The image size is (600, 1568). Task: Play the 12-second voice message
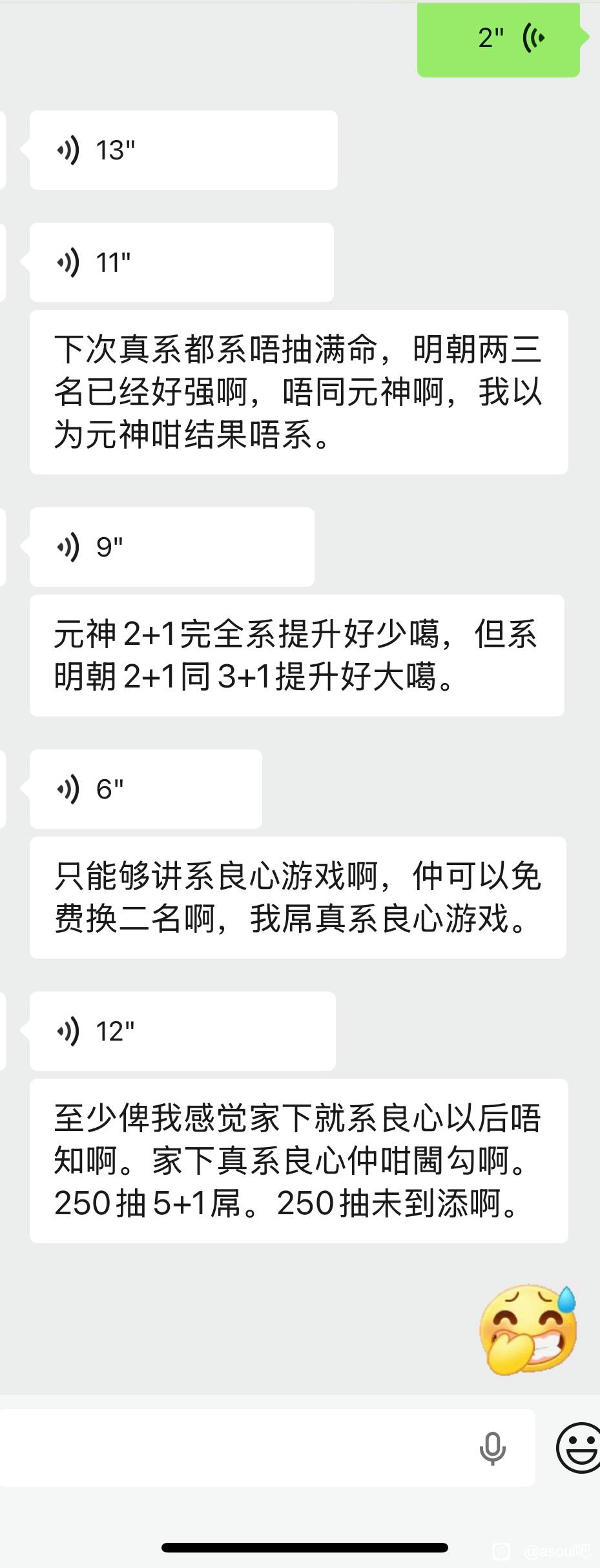coord(183,1031)
